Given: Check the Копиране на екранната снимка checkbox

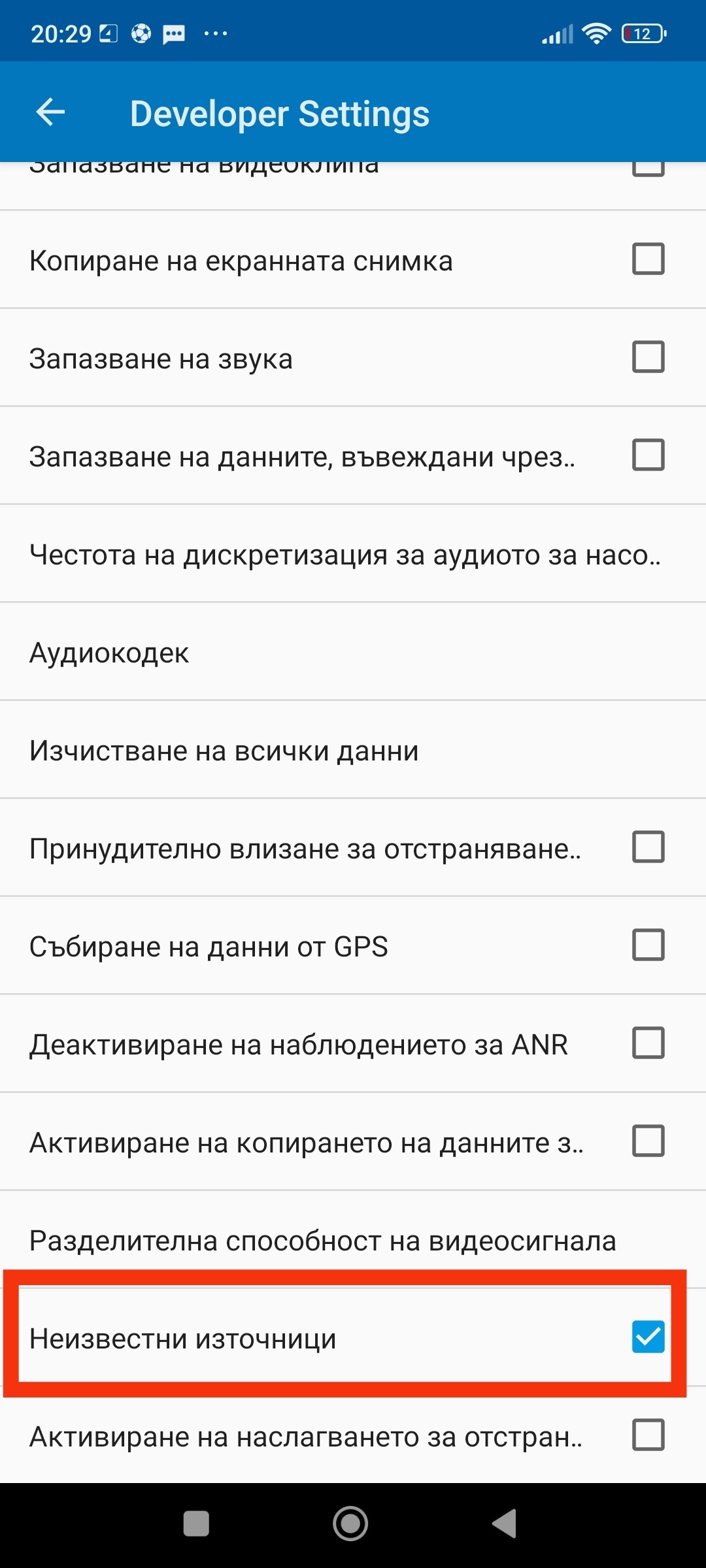Looking at the screenshot, I should [648, 259].
